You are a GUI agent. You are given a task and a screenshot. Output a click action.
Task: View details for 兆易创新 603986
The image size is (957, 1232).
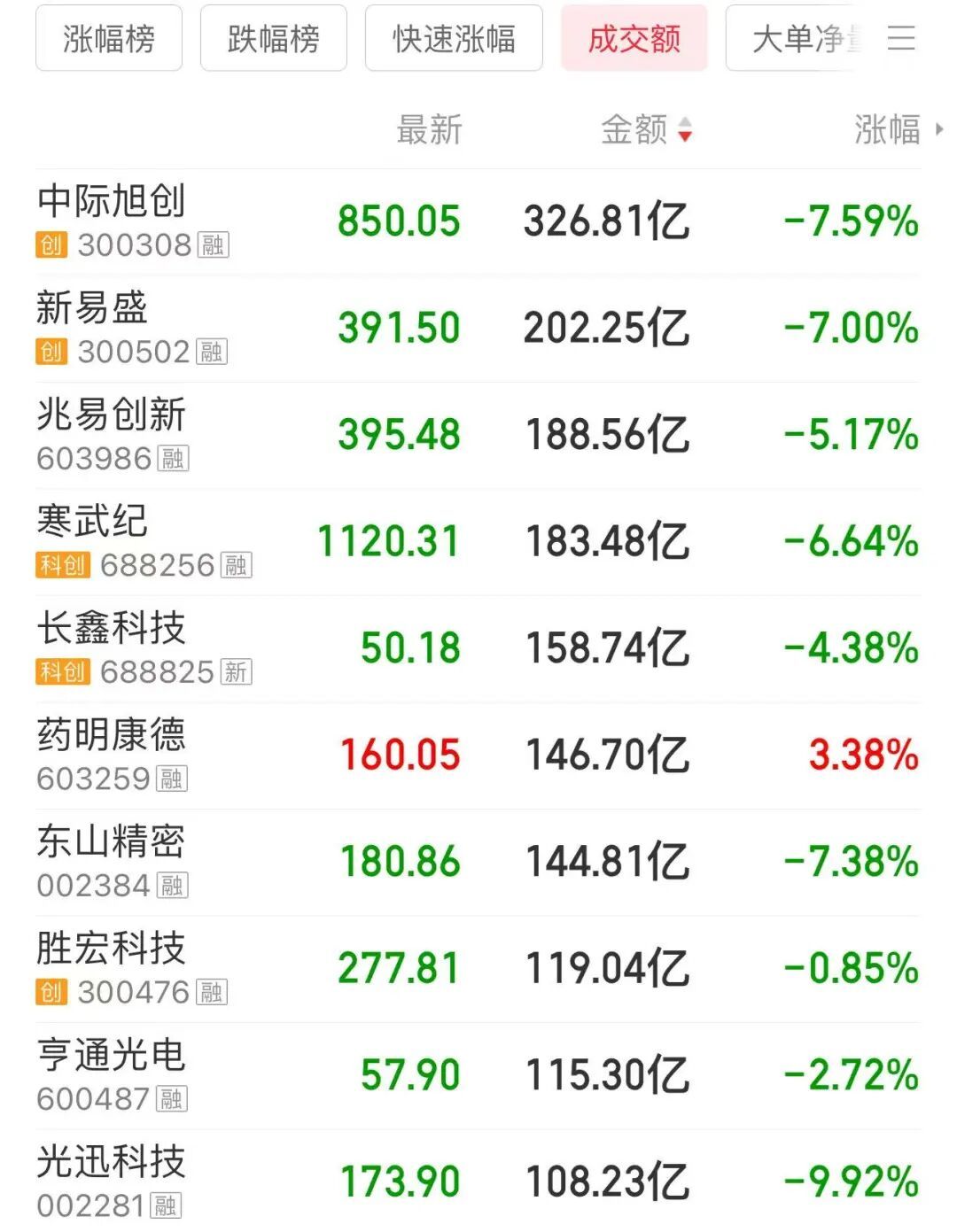(x=478, y=435)
